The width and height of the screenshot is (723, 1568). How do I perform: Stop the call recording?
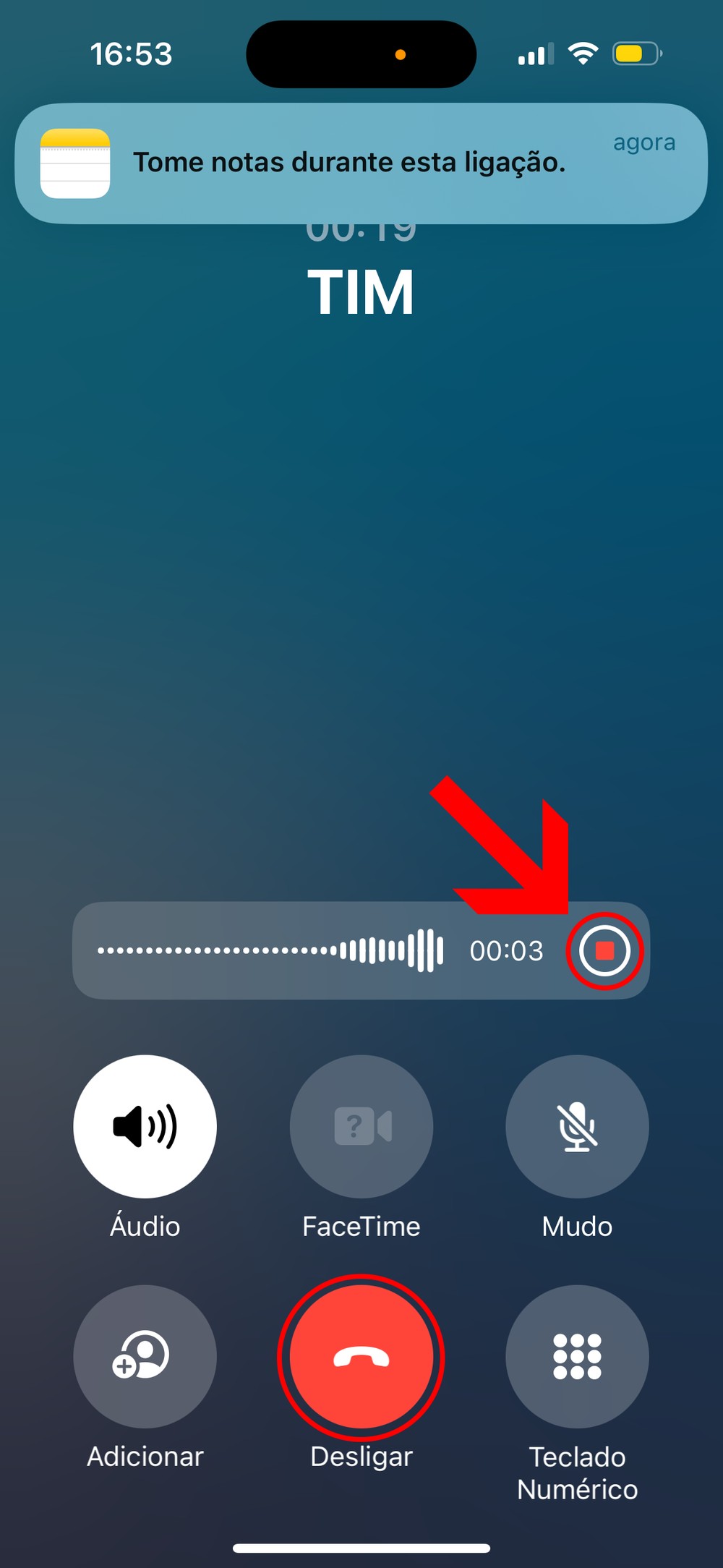604,950
